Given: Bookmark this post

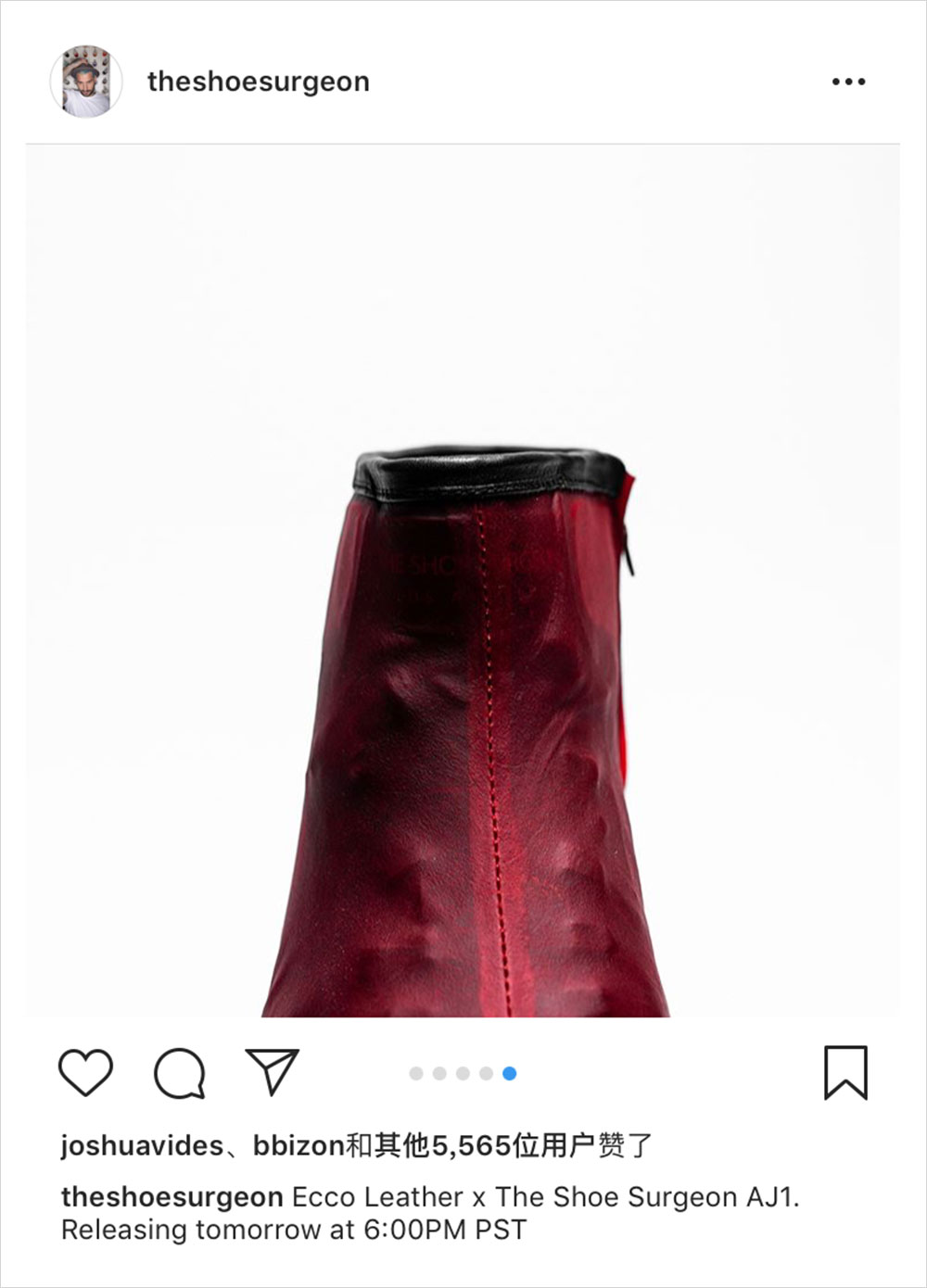Looking at the screenshot, I should click(845, 1073).
